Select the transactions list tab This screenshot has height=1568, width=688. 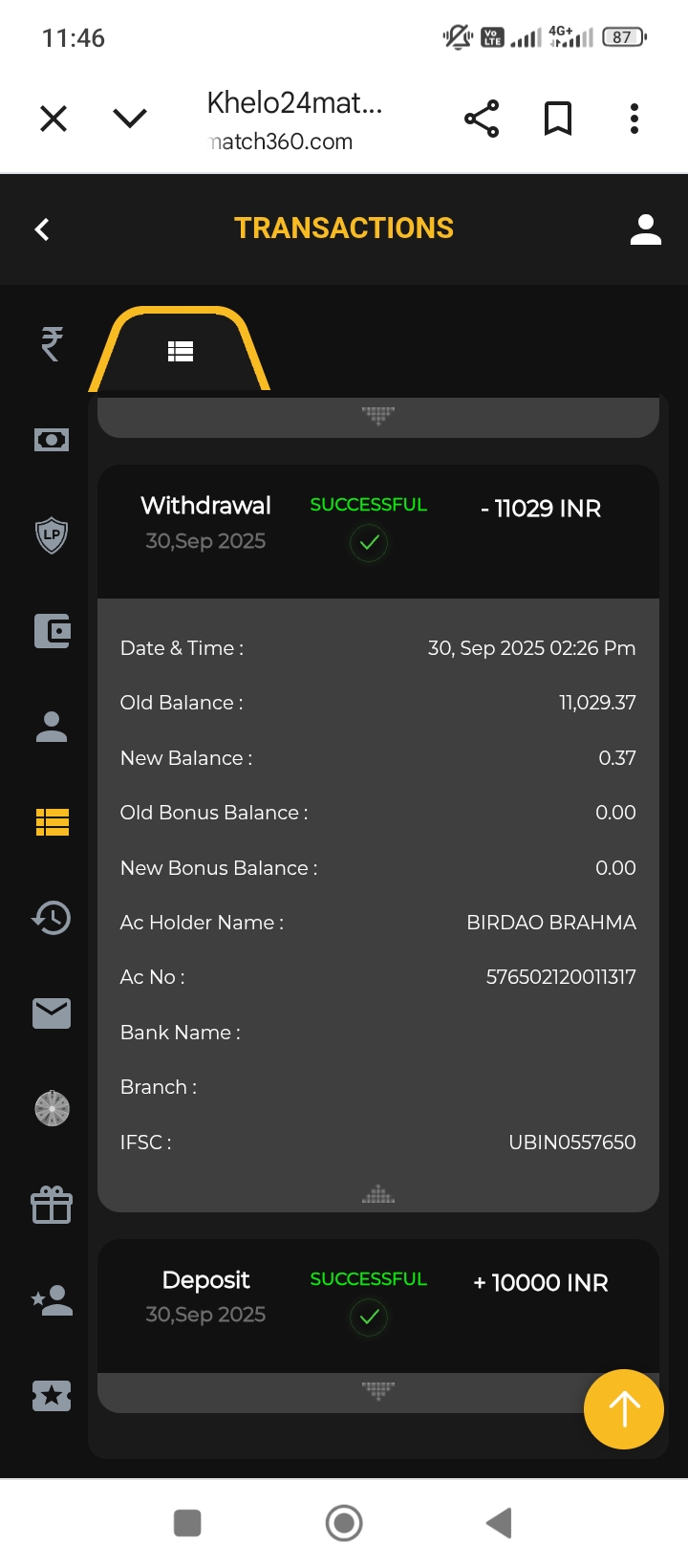[x=181, y=351]
